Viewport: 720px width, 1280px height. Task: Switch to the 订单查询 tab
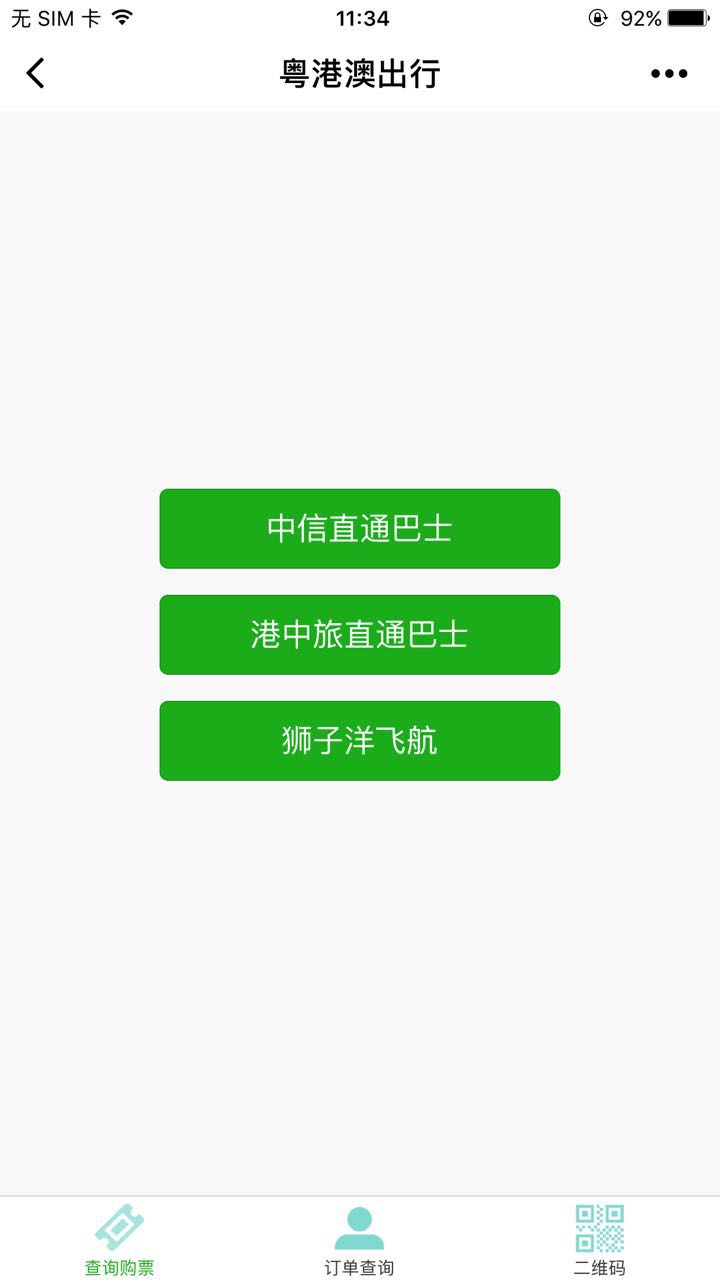(x=359, y=1240)
